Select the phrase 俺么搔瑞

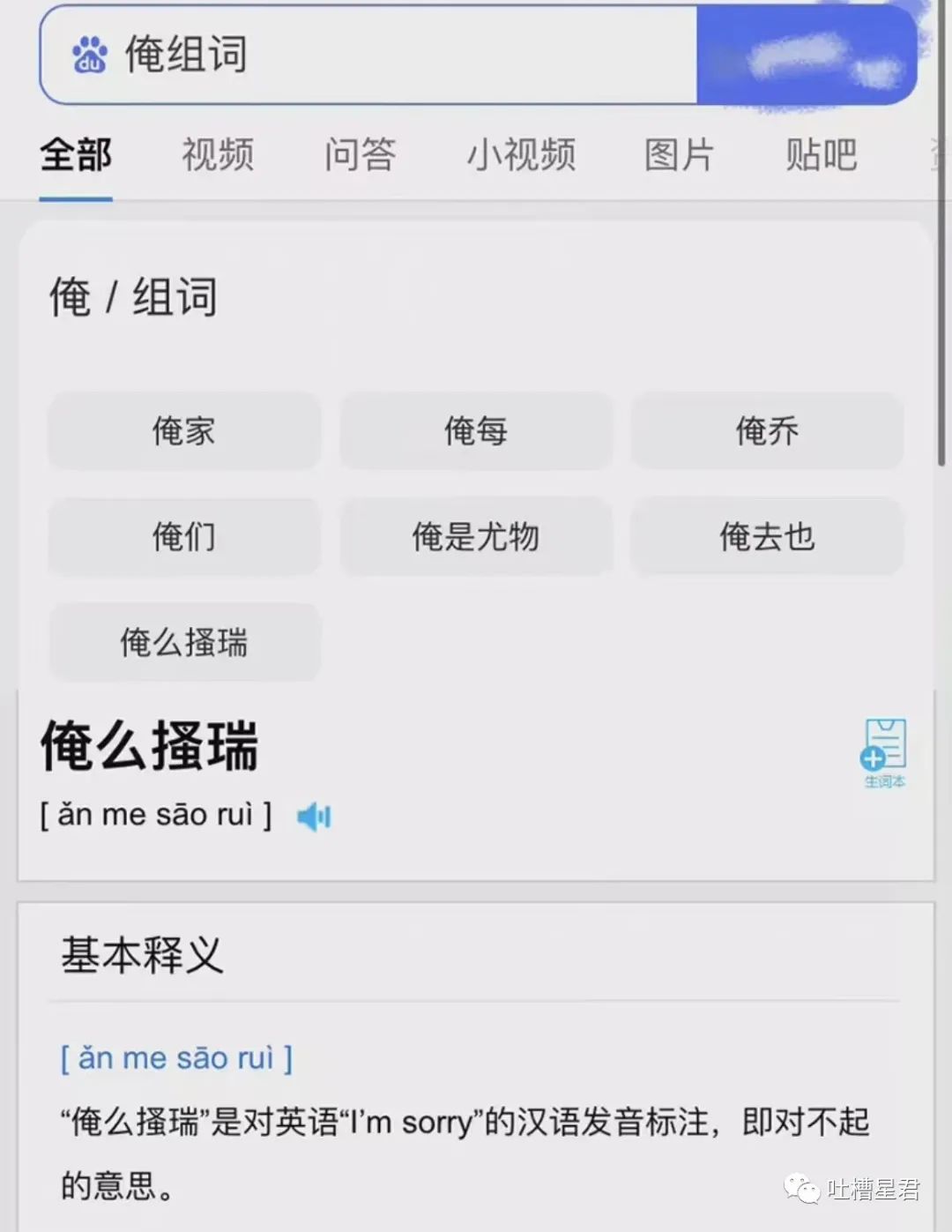183,643
